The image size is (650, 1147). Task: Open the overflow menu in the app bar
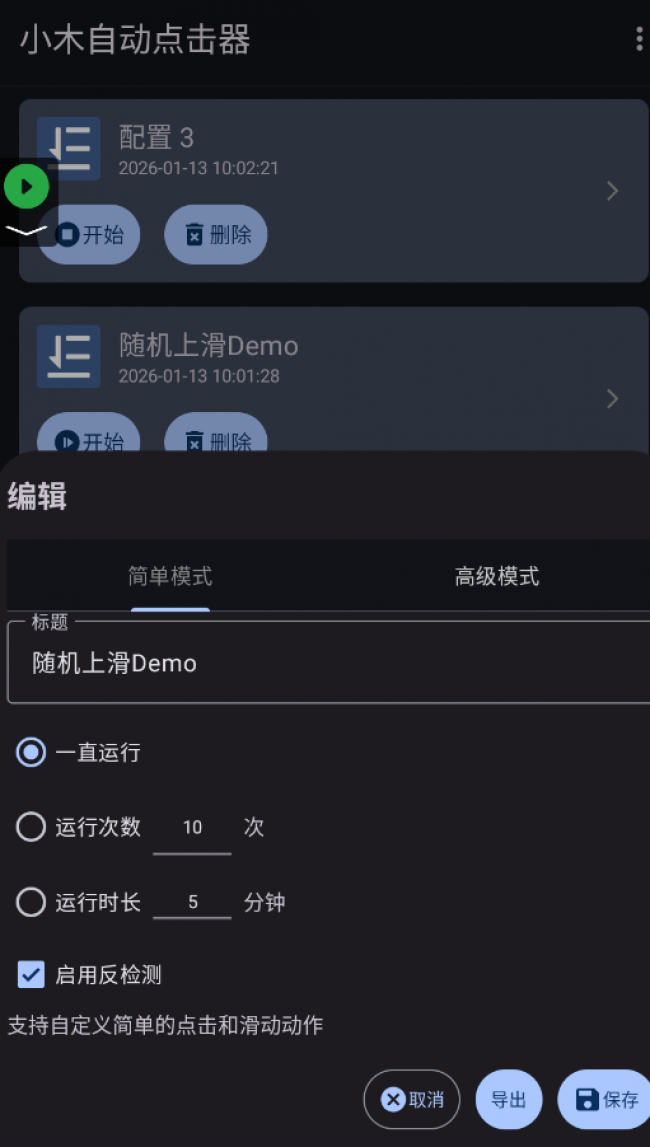click(x=639, y=39)
